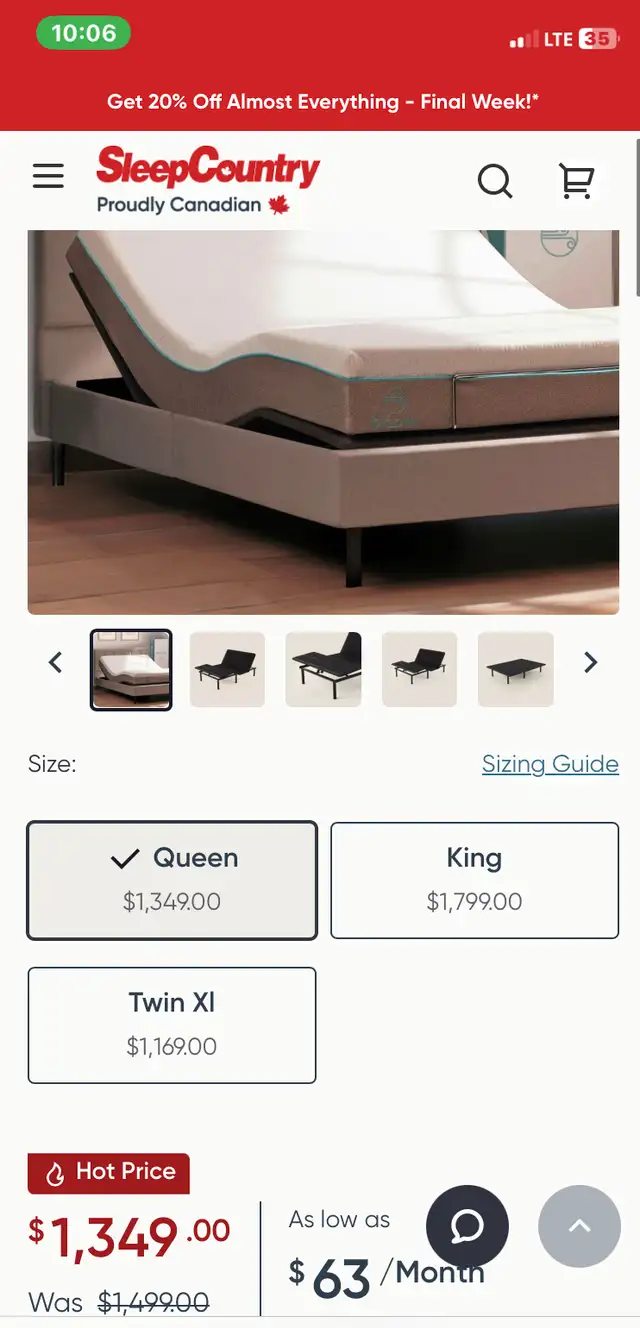The height and width of the screenshot is (1328, 640).
Task: Open the Sizing Guide link
Action: 550,764
